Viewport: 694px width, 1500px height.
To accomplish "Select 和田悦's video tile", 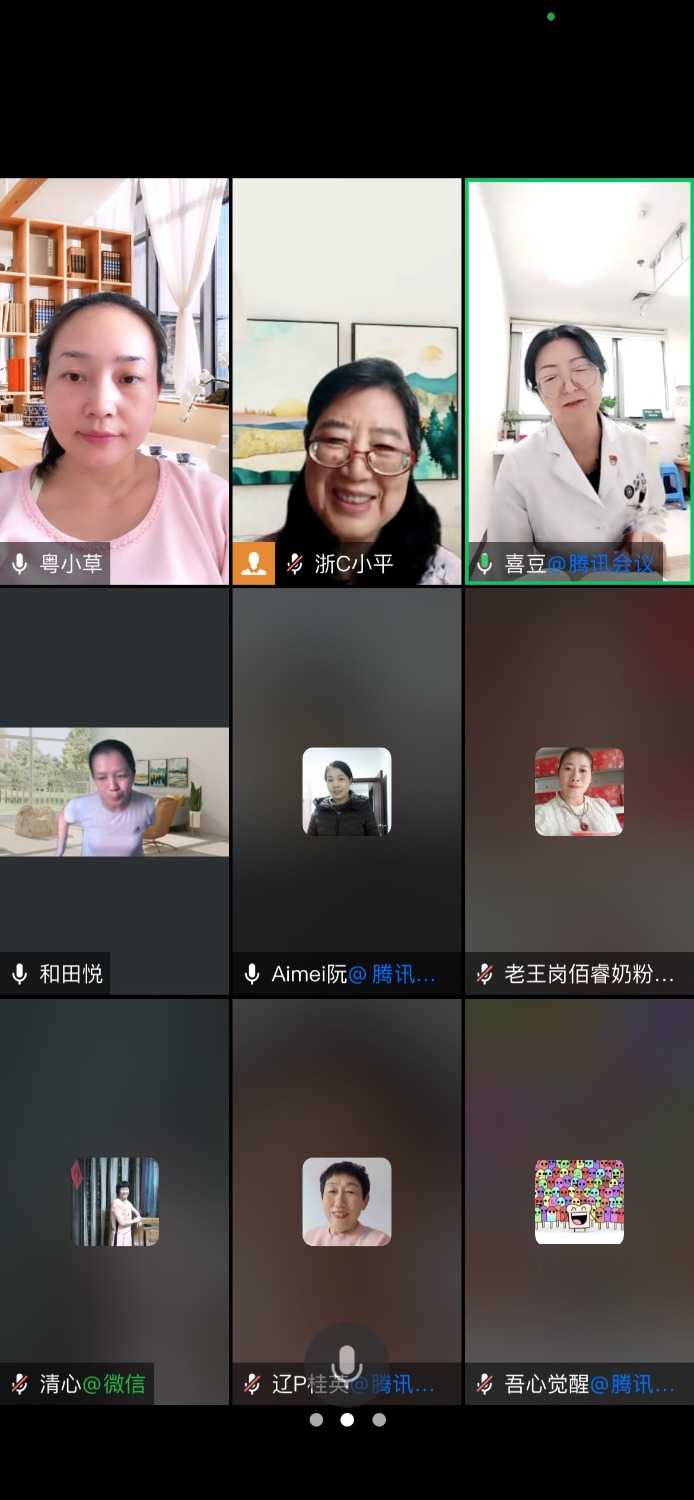I will pos(114,791).
